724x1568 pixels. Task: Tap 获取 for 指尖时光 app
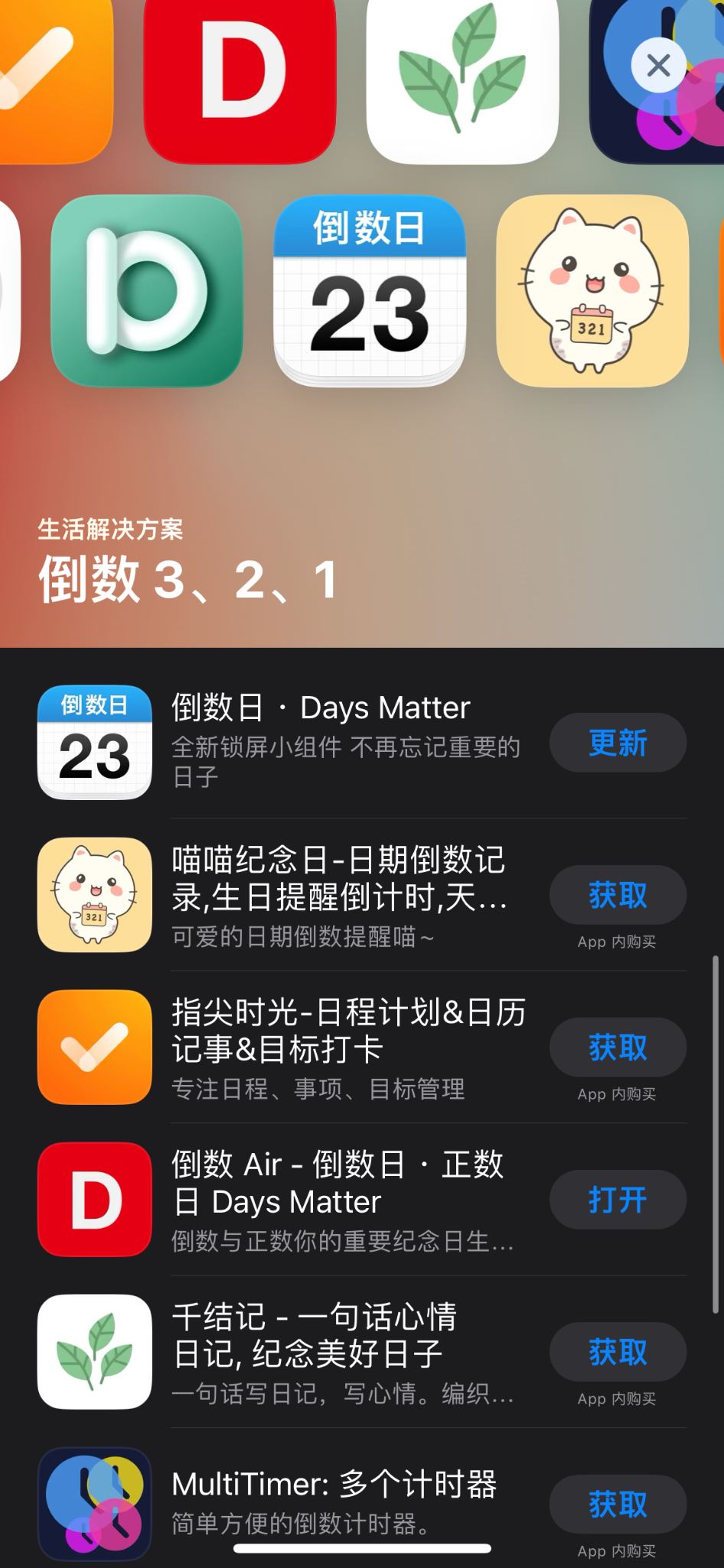click(x=617, y=1047)
